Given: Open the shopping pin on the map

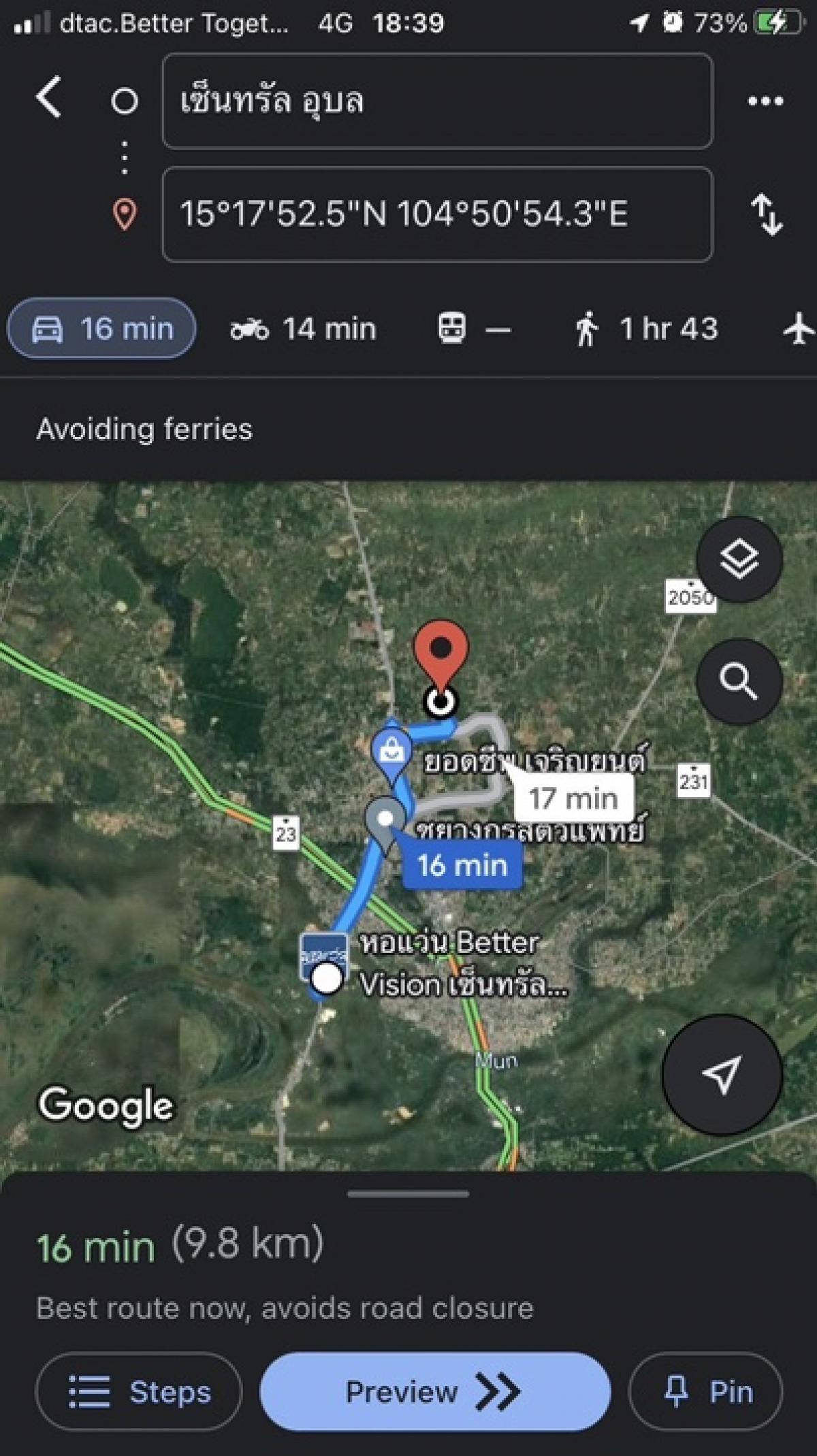Looking at the screenshot, I should tap(391, 753).
